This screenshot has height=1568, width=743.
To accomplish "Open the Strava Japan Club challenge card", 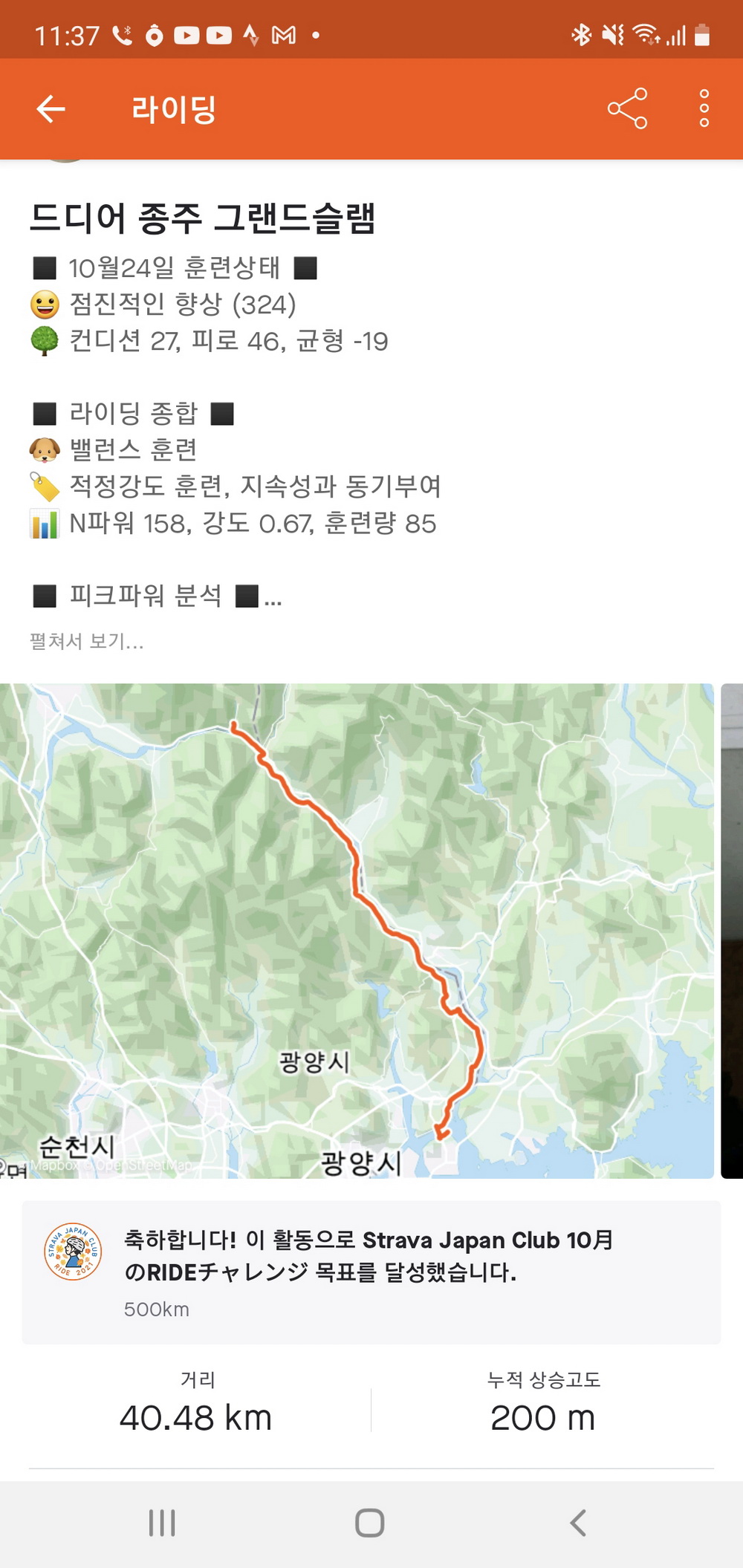I will (371, 1272).
